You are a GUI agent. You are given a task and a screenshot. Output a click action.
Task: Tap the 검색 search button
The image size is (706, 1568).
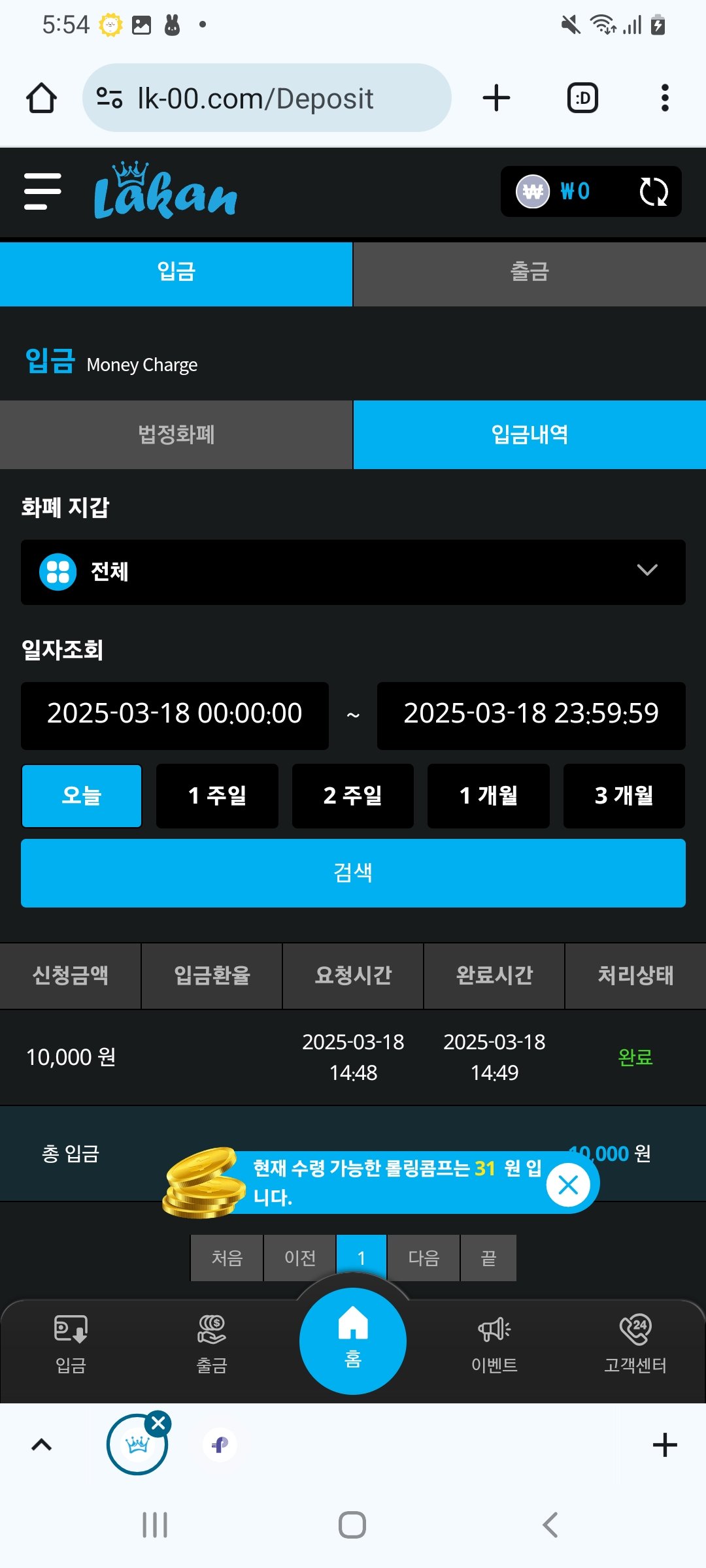(353, 873)
